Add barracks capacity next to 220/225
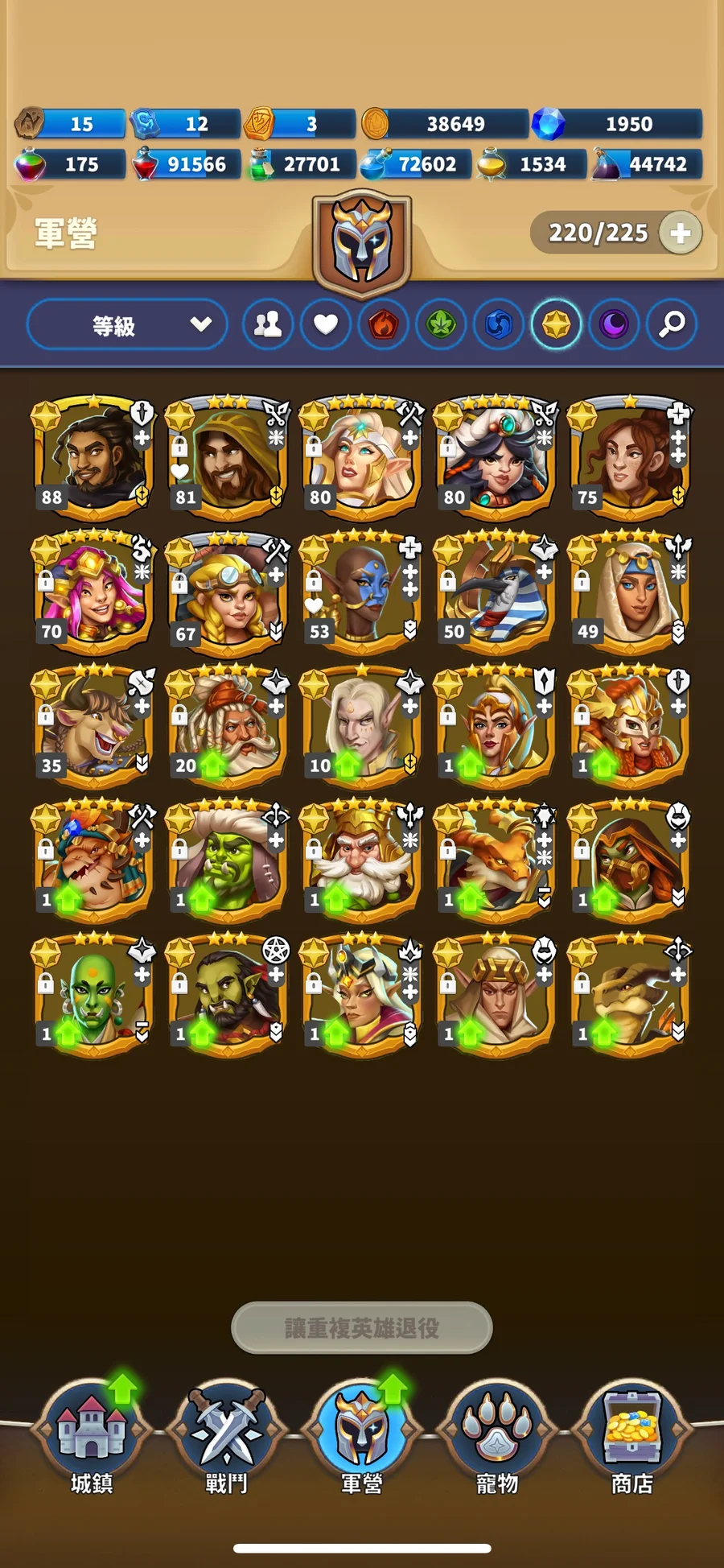Viewport: 724px width, 1568px height. click(680, 233)
